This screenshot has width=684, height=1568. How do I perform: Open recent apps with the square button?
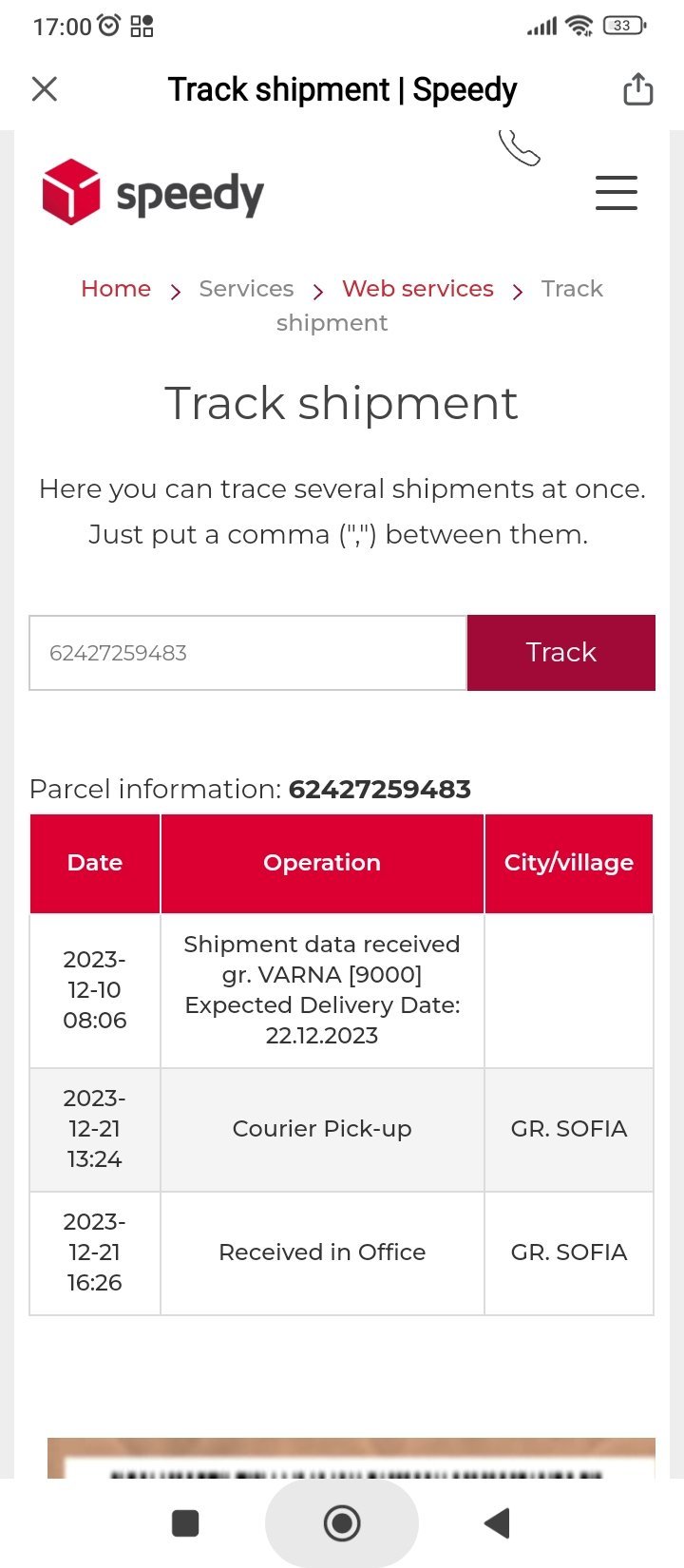point(185,1522)
